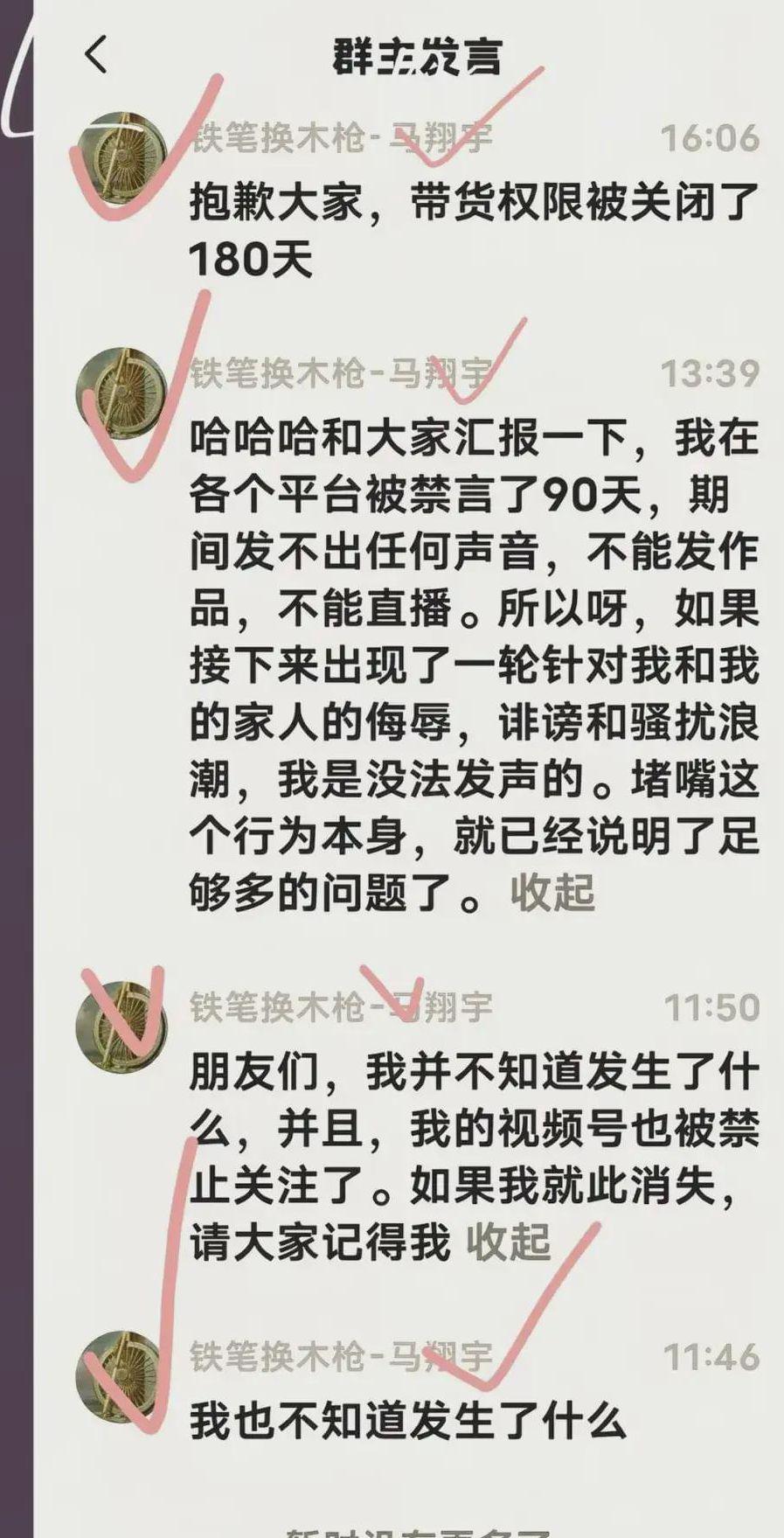784x1538 pixels.
Task: Collapse the 13:39 message with 收起
Action: (552, 893)
